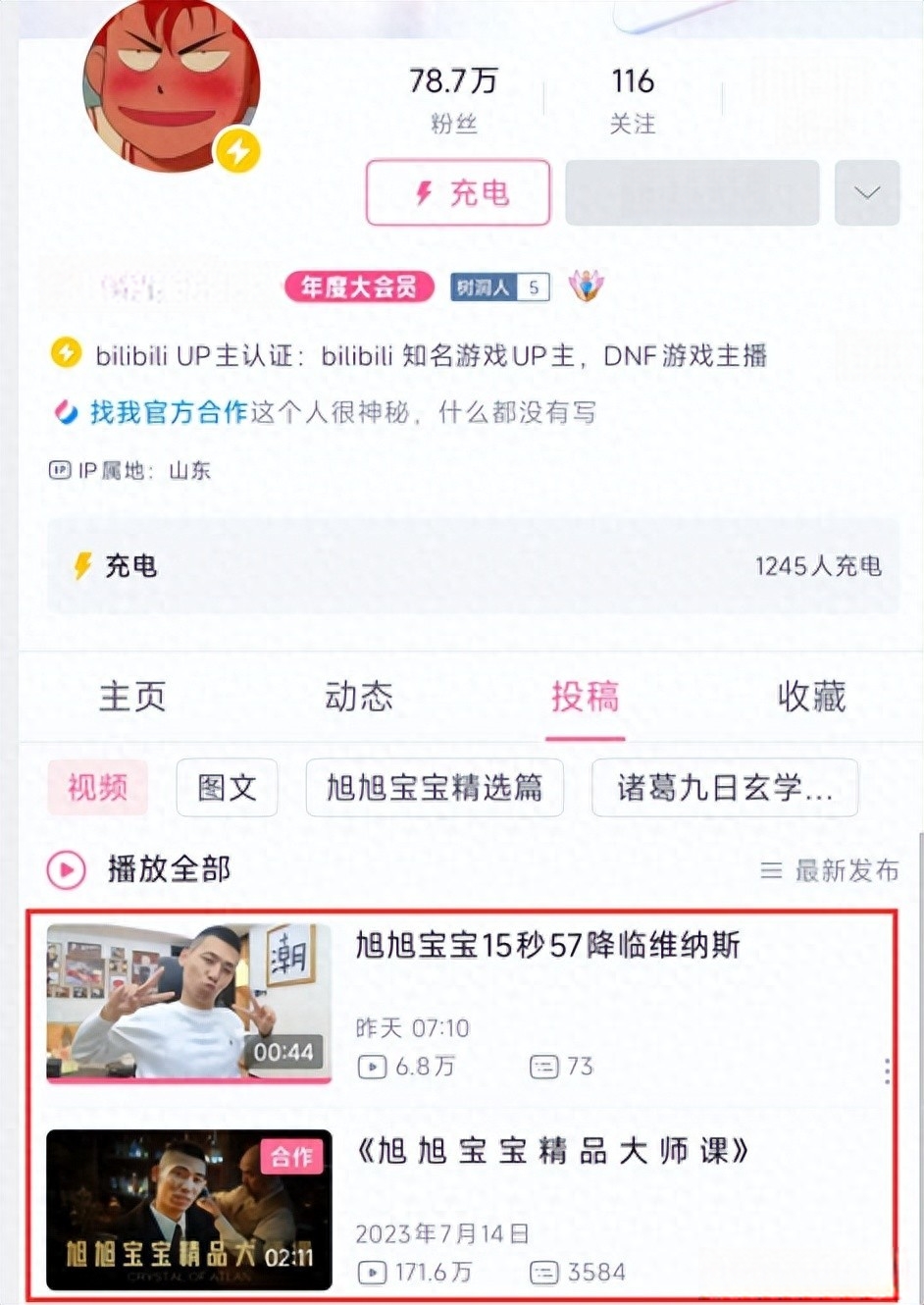Open the 诸葛九日玄学 collection chip

click(724, 787)
